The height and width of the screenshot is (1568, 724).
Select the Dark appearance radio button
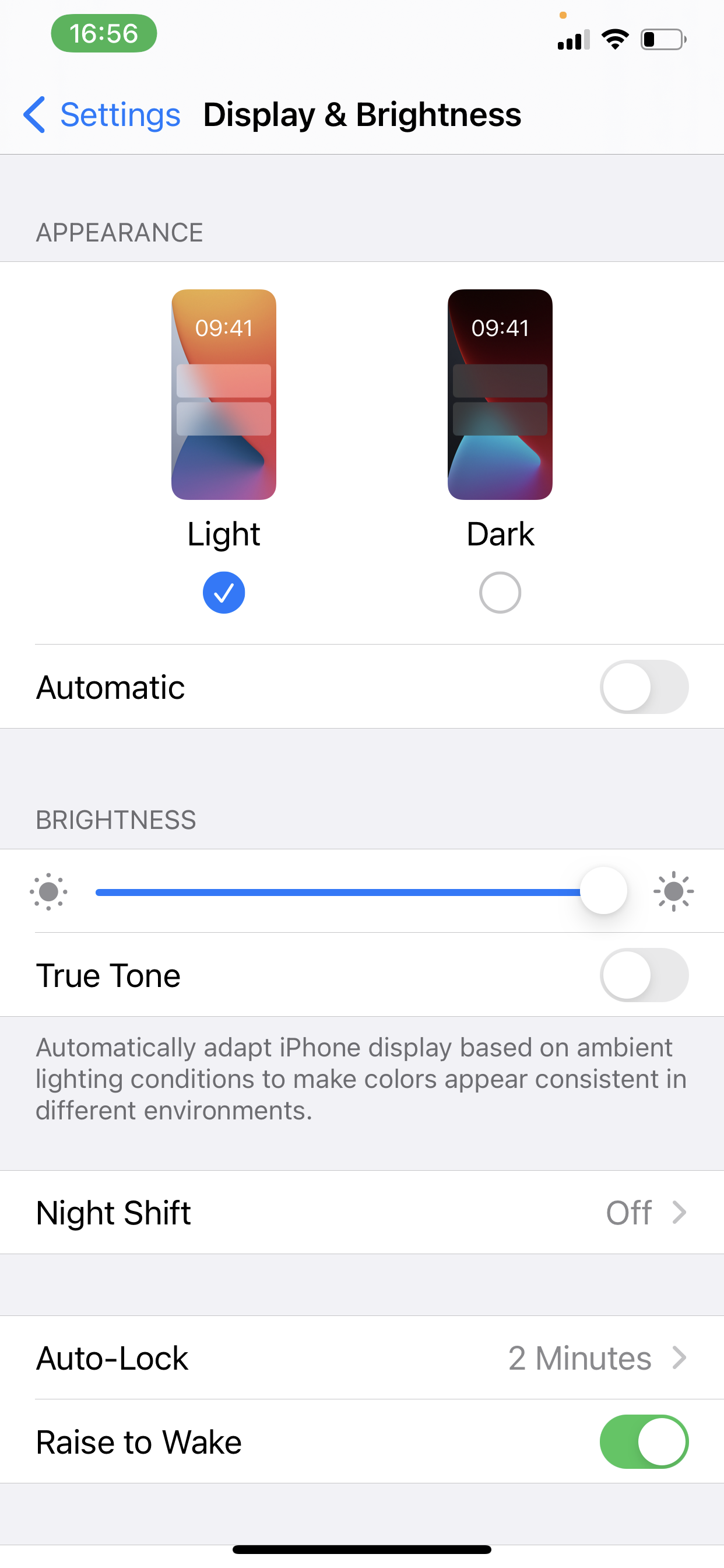500,591
